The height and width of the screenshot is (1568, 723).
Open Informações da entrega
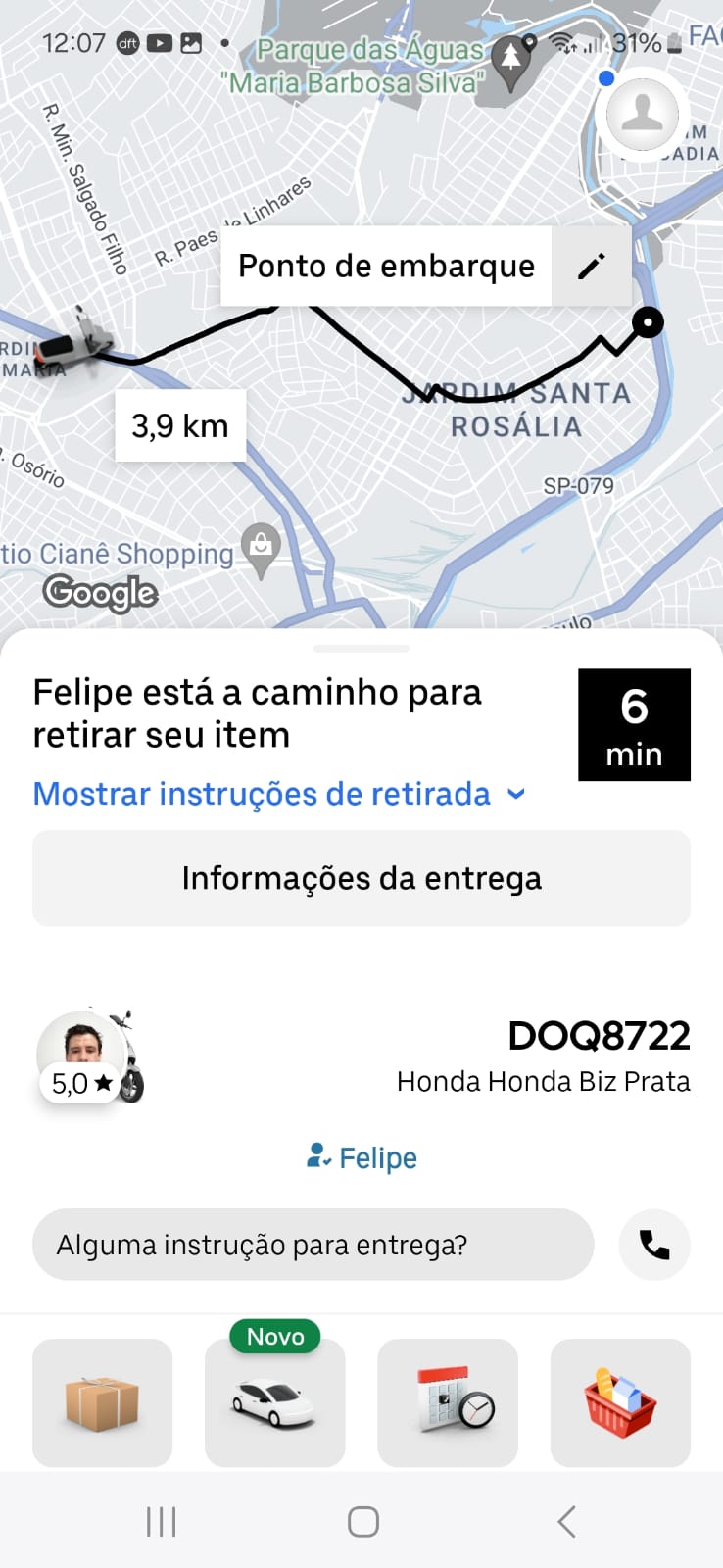pos(361,878)
